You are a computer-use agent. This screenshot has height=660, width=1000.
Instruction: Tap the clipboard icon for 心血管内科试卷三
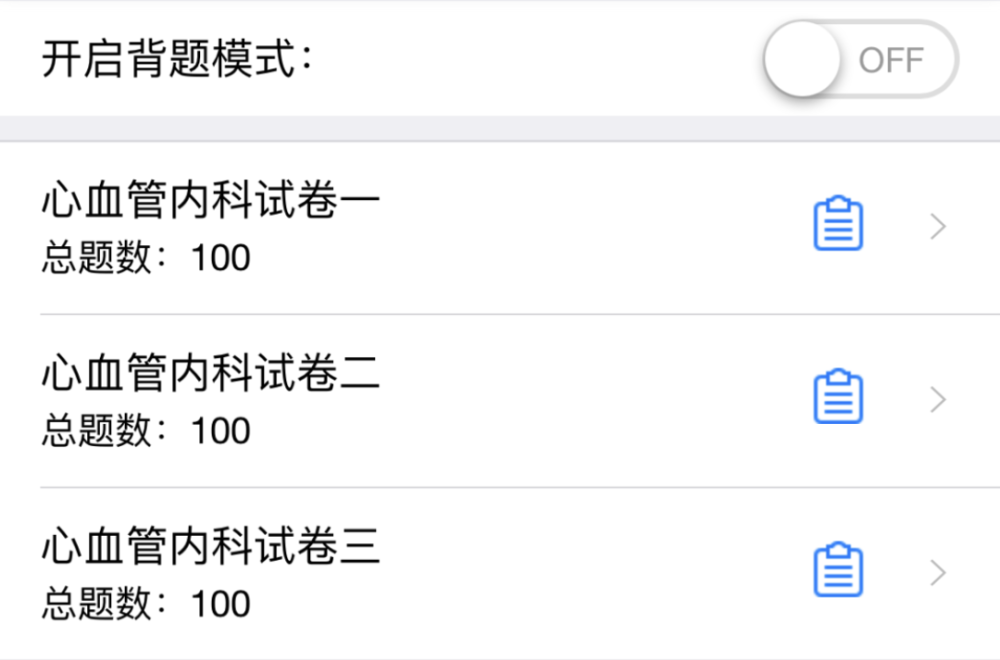pyautogui.click(x=838, y=571)
